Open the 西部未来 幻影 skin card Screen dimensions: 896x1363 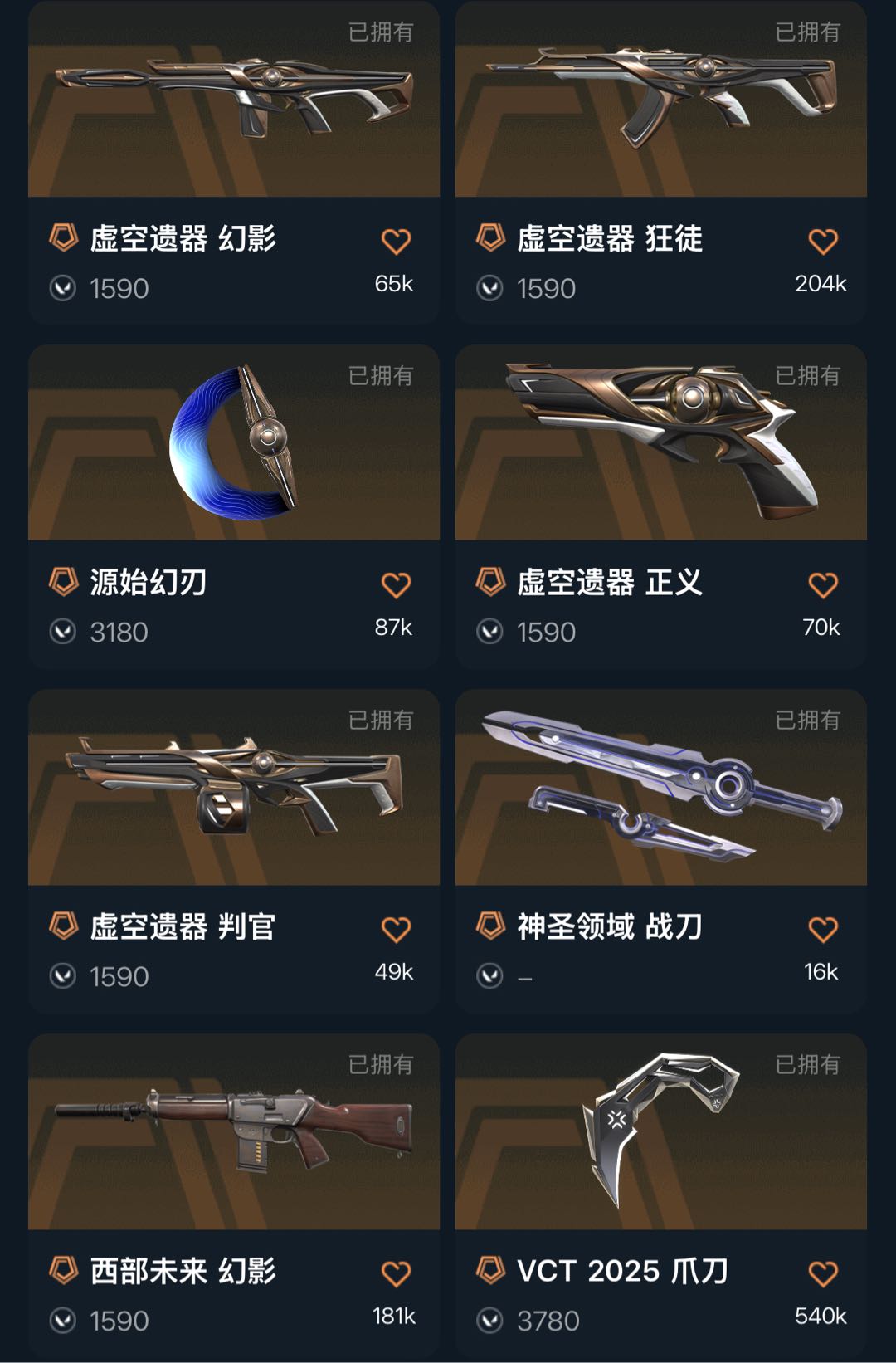coord(234,1133)
